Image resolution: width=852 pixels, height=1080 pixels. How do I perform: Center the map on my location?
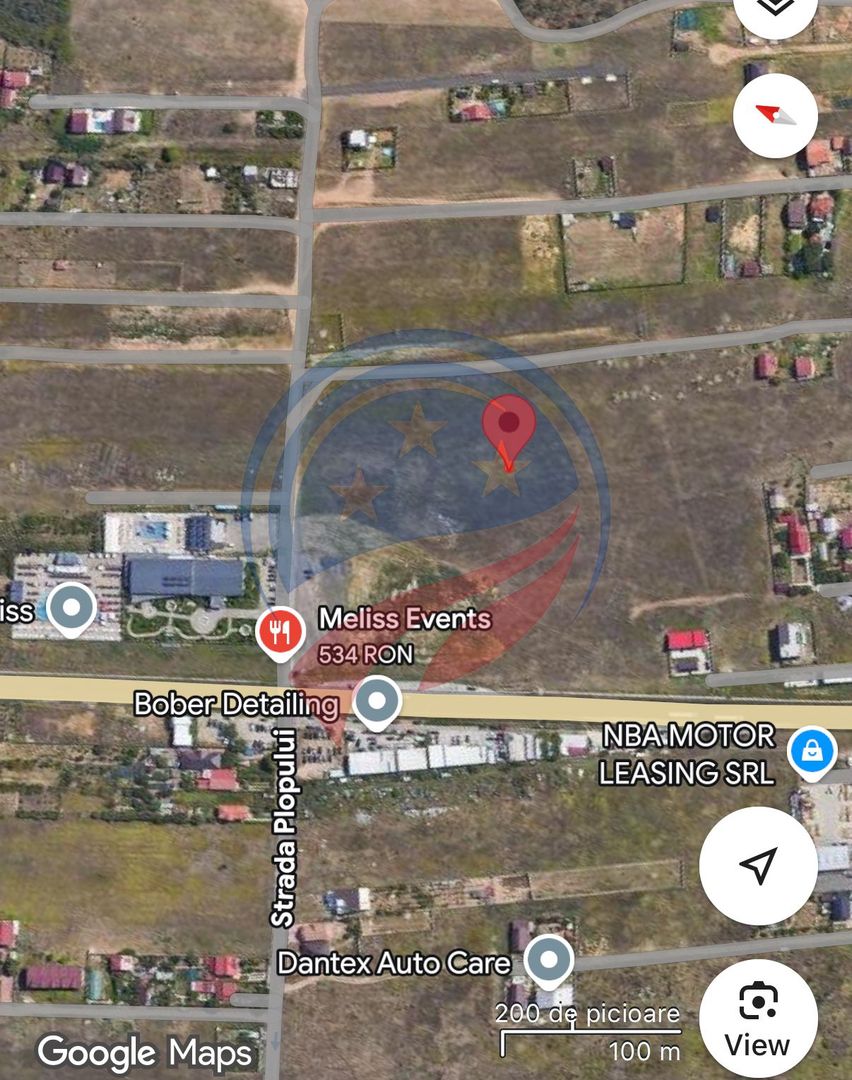757,864
